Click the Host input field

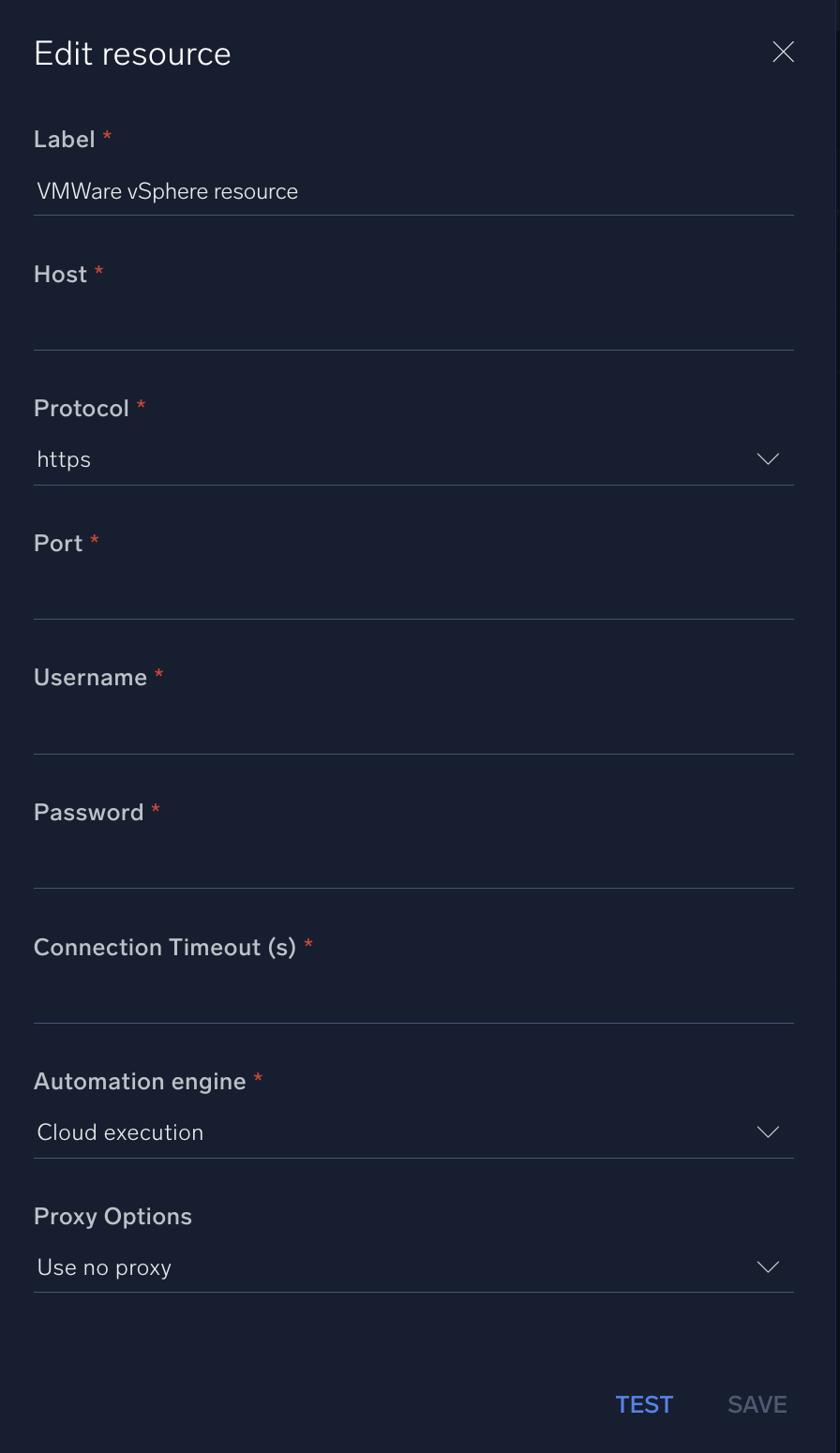tap(412, 326)
